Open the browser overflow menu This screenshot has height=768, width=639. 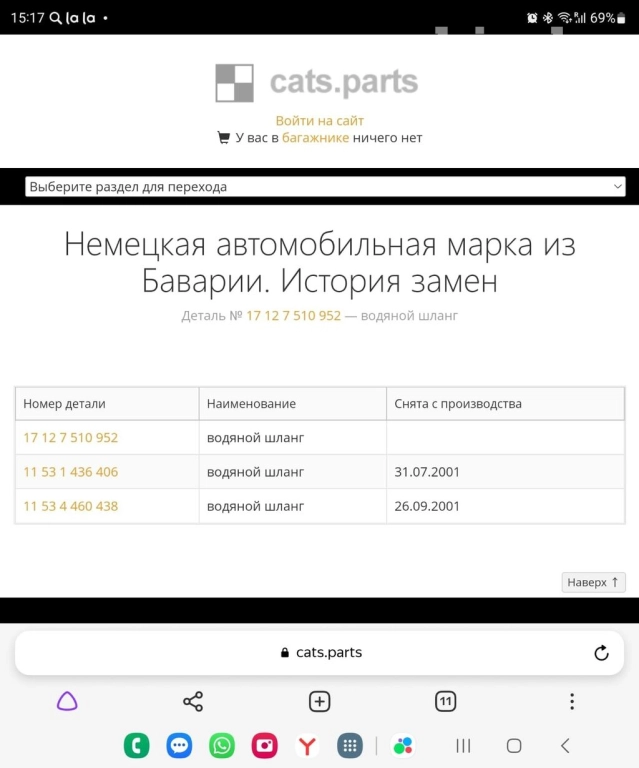572,702
